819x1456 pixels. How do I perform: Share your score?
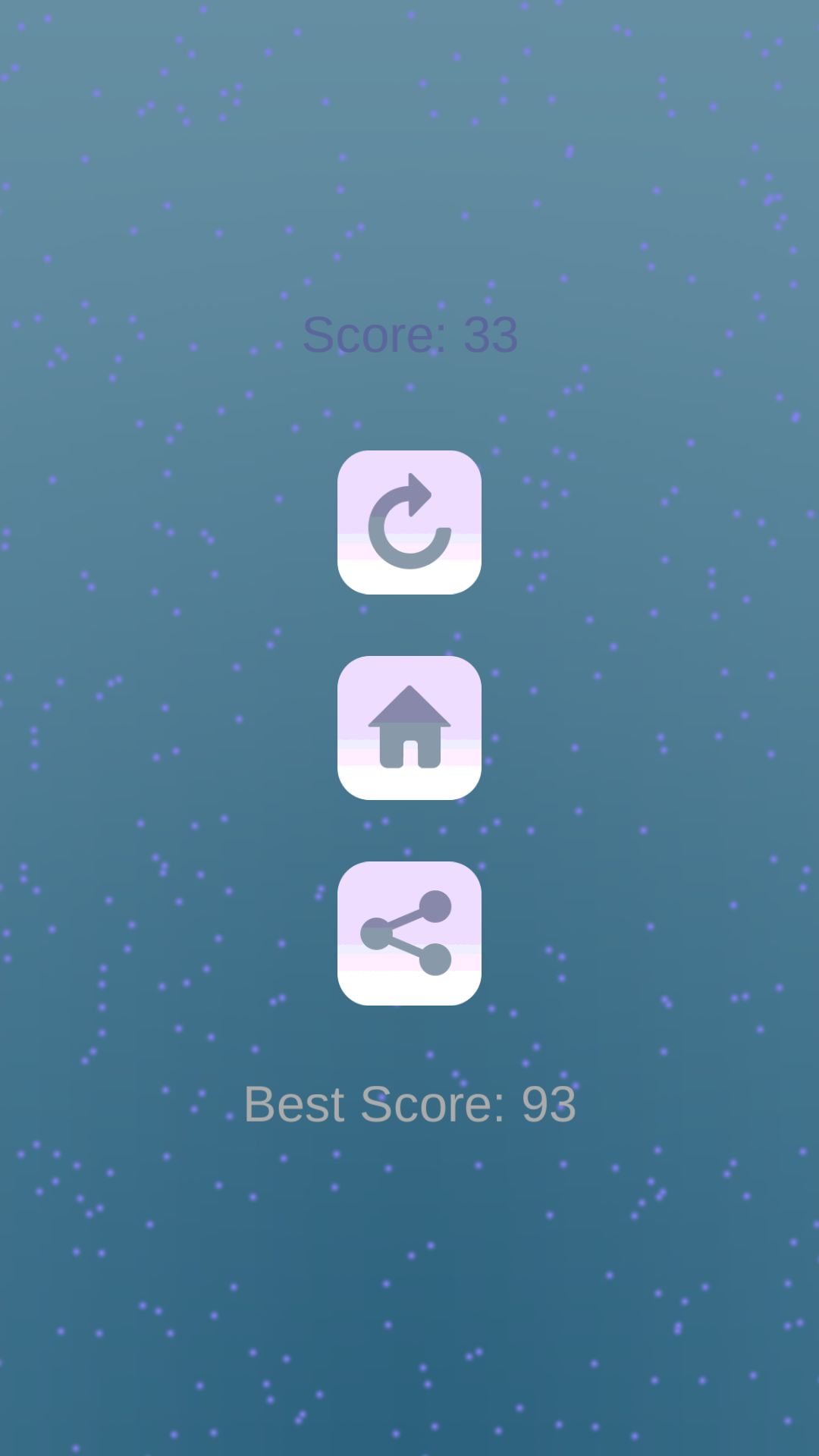pos(409,934)
